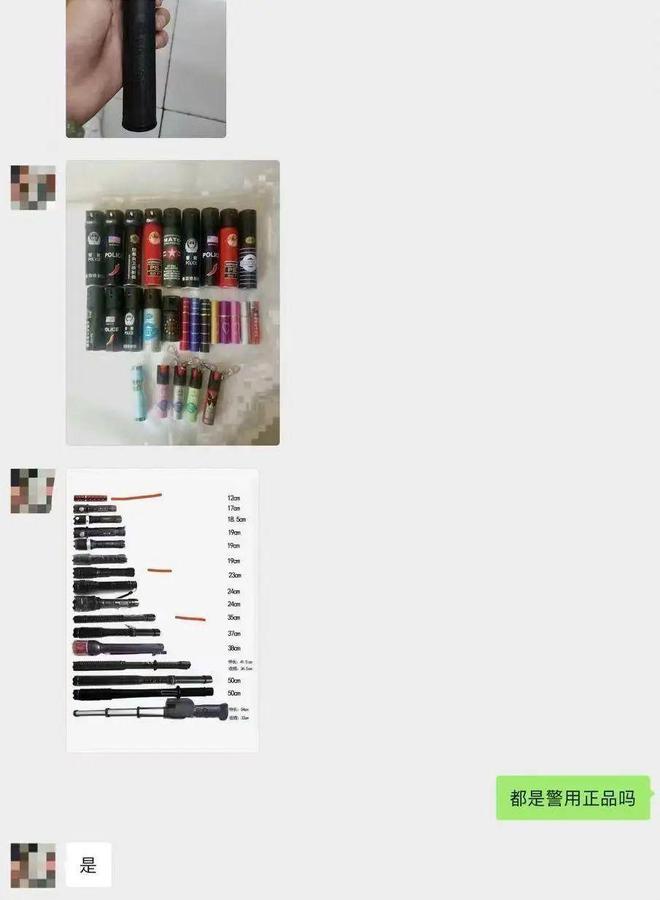View the photo of hand holding black cylinder
Screen dimensions: 660x900
pos(146,66)
